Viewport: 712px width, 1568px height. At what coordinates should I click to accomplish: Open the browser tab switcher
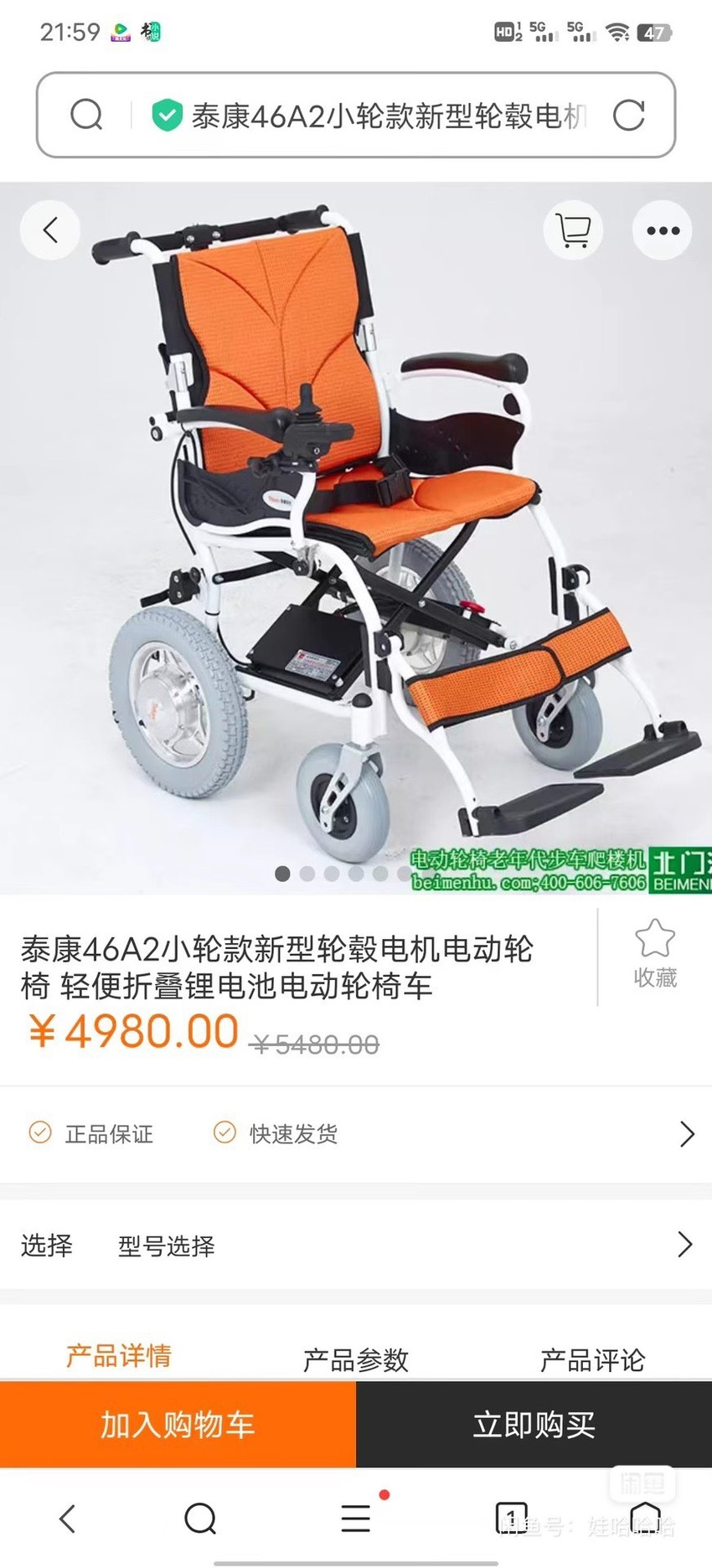click(511, 1517)
